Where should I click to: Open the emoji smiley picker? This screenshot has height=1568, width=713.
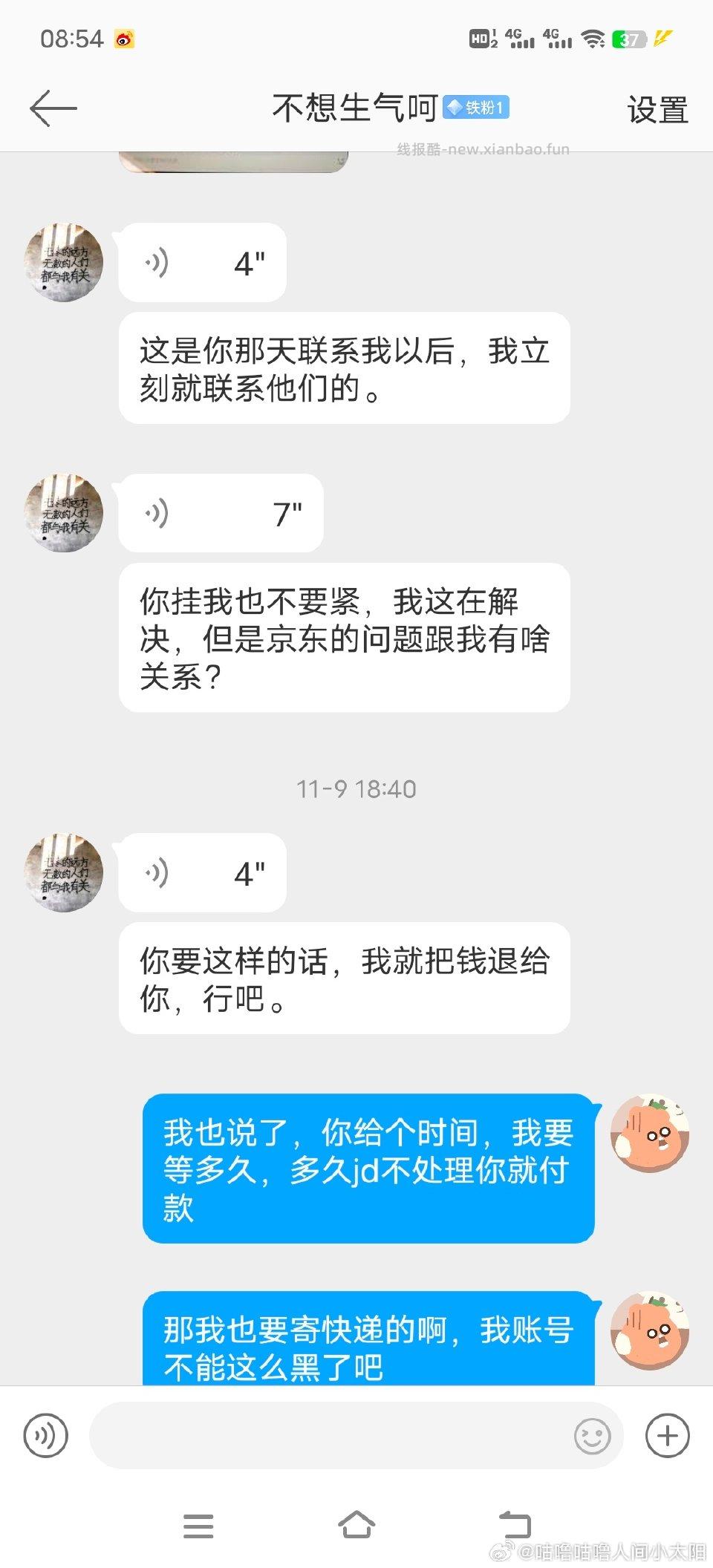(590, 1435)
